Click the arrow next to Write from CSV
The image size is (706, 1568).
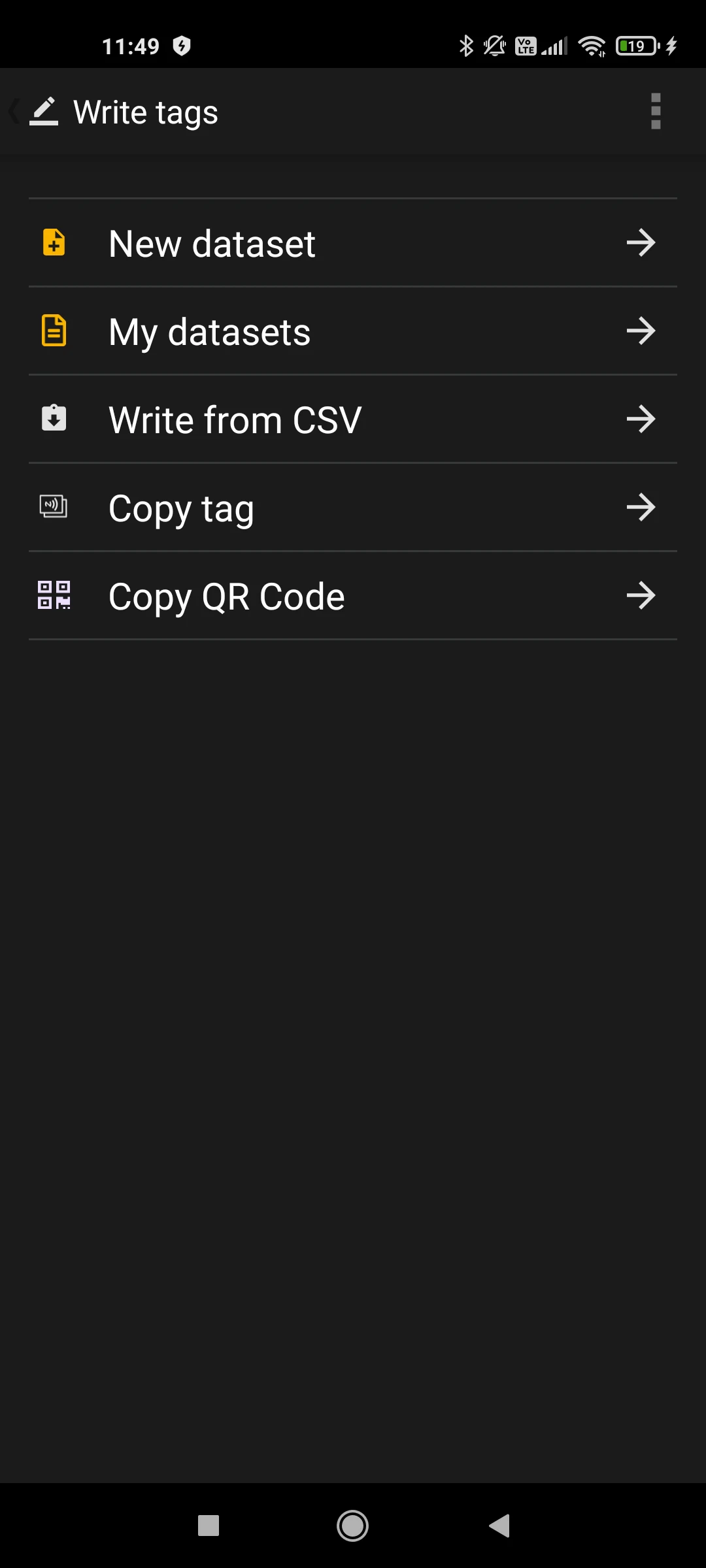coord(641,419)
